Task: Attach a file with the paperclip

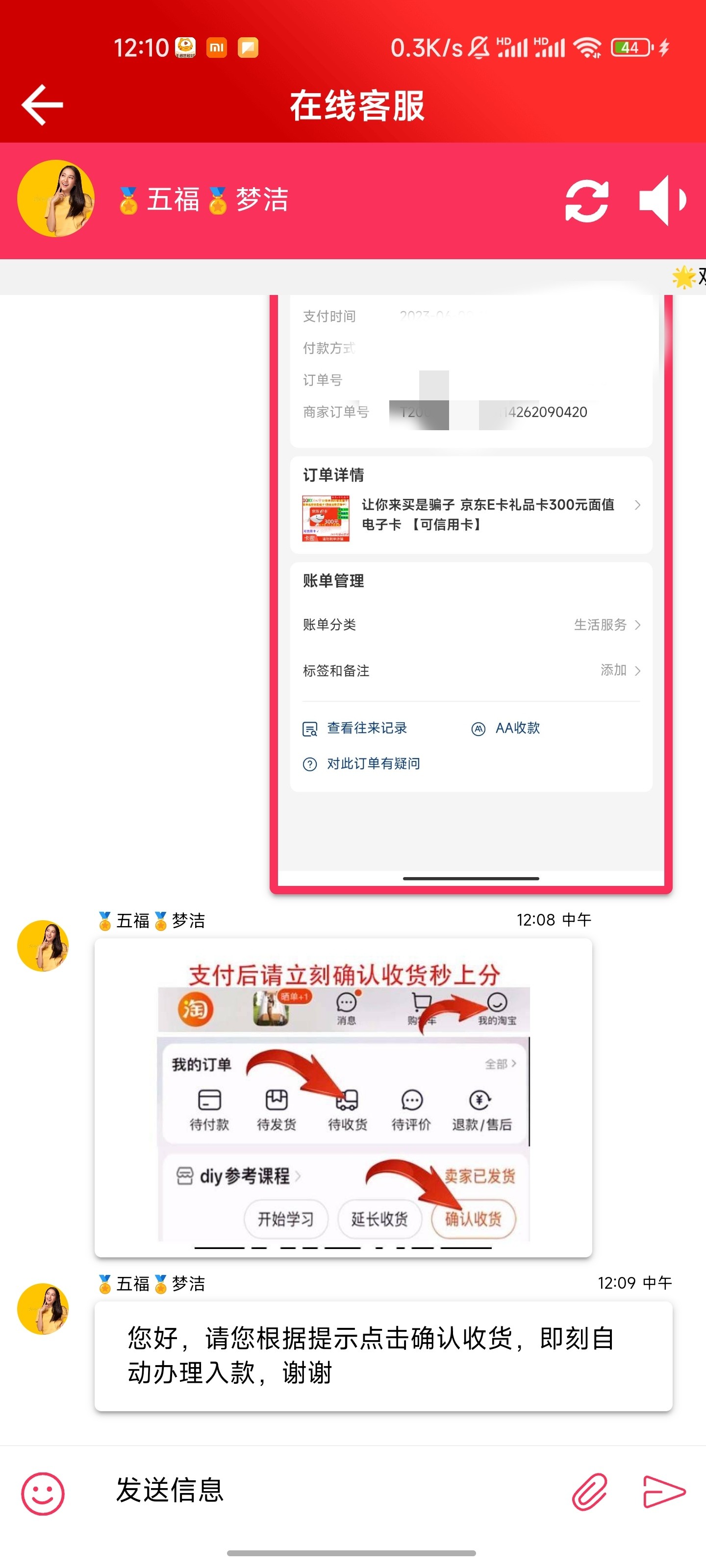Action: [589, 1492]
